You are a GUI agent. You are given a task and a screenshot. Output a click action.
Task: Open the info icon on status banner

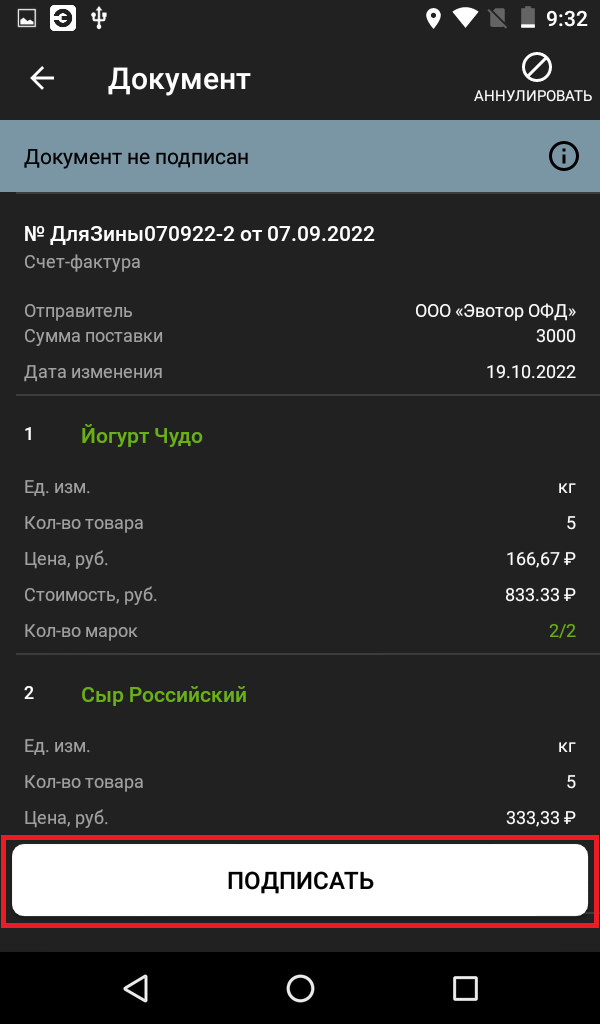(563, 157)
